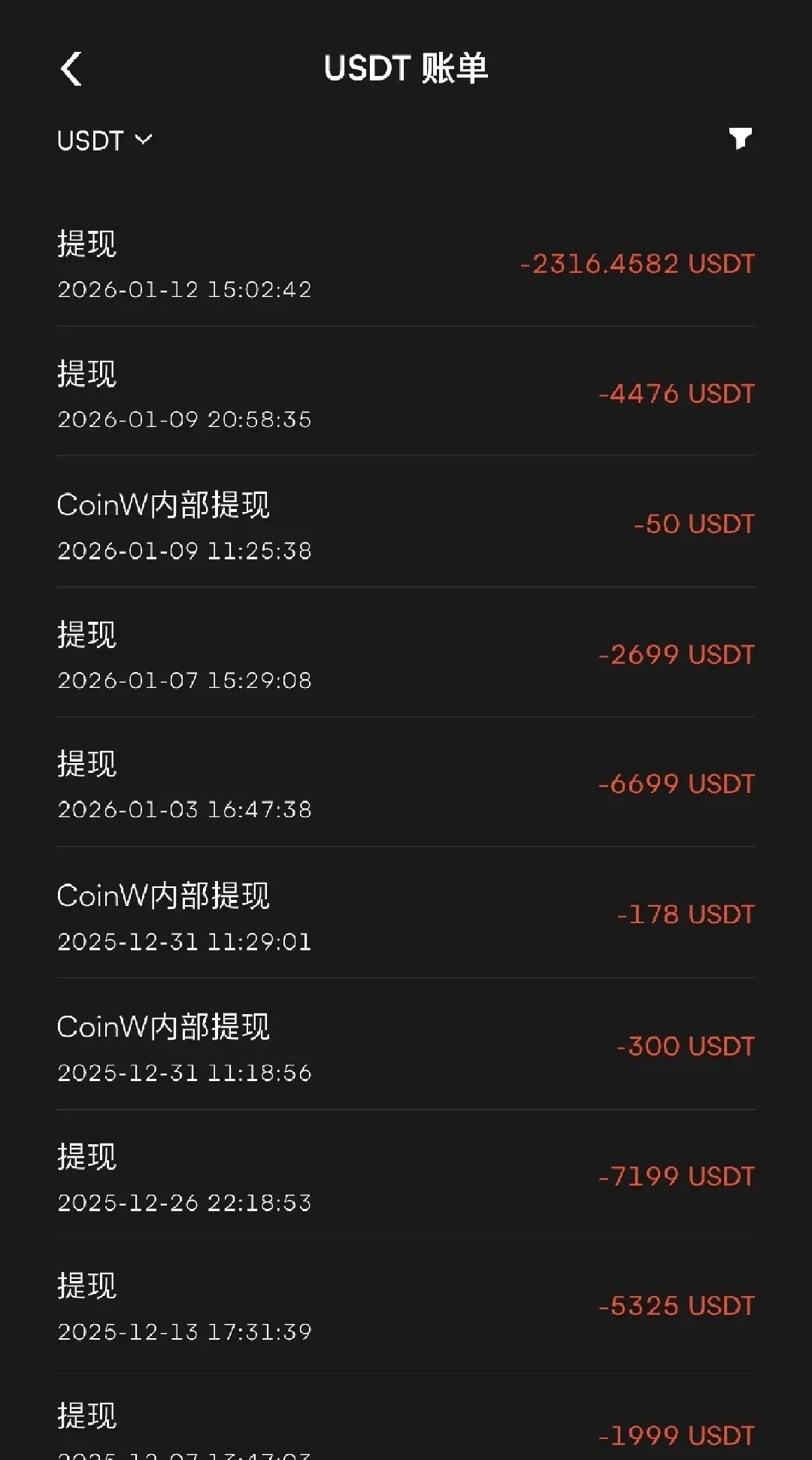Open the -7199 USDT withdrawal record
Screen dimensions: 812x1460
pyautogui.click(x=406, y=1175)
